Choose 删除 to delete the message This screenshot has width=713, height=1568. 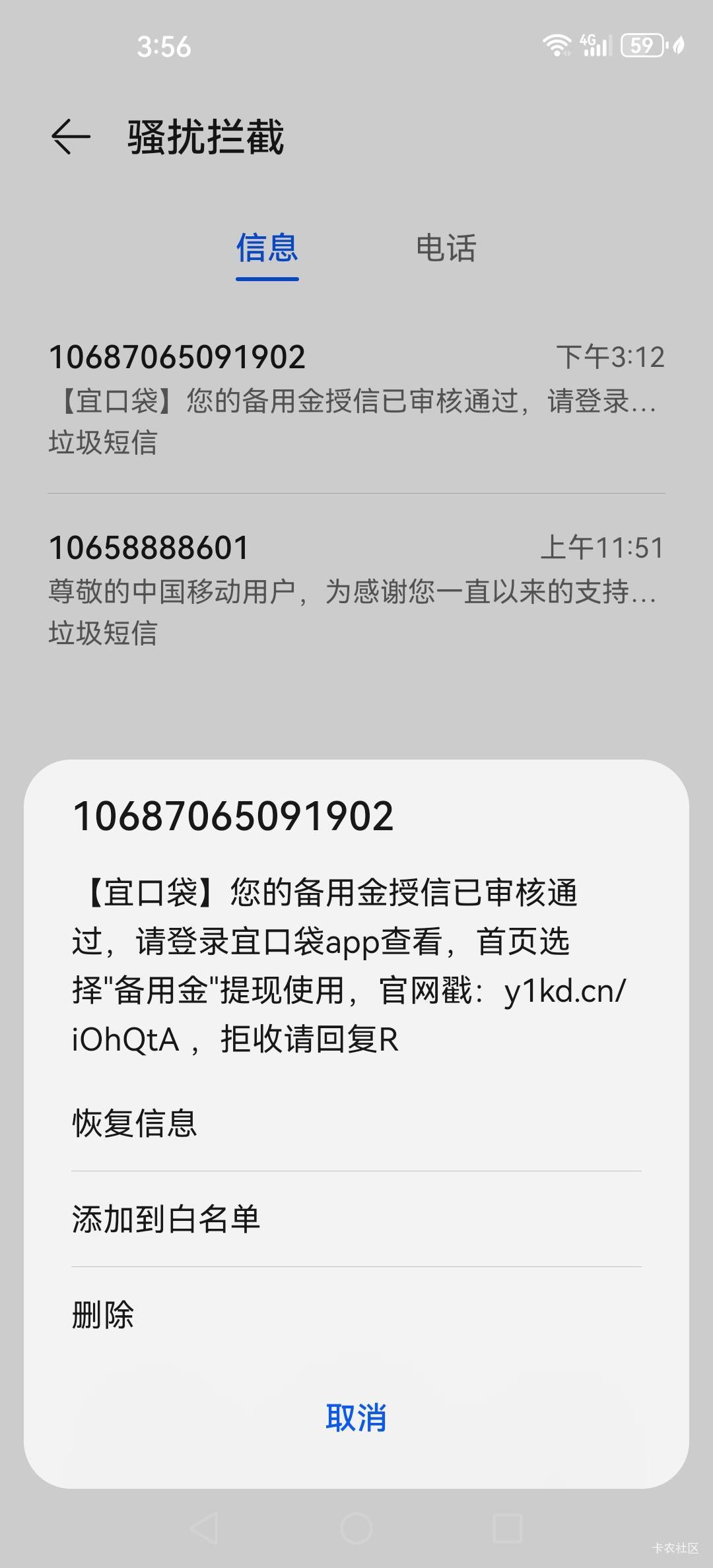click(356, 1315)
